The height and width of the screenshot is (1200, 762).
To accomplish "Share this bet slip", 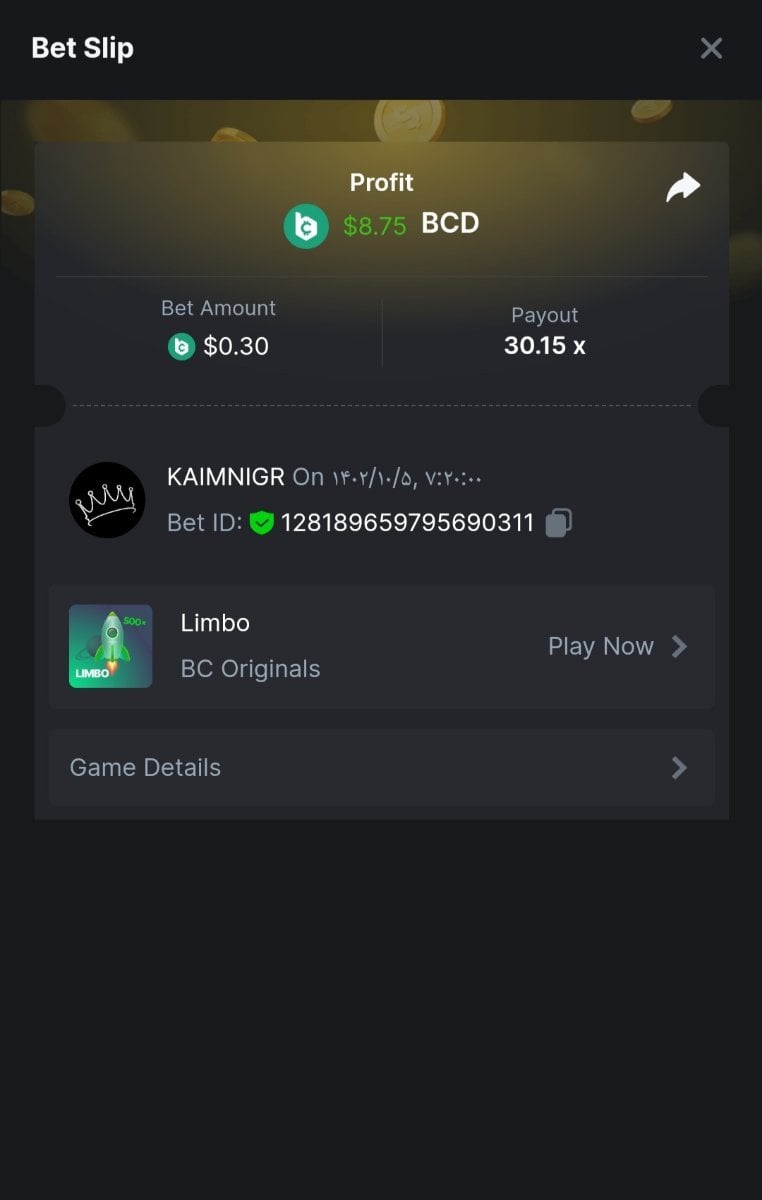I will coord(683,187).
